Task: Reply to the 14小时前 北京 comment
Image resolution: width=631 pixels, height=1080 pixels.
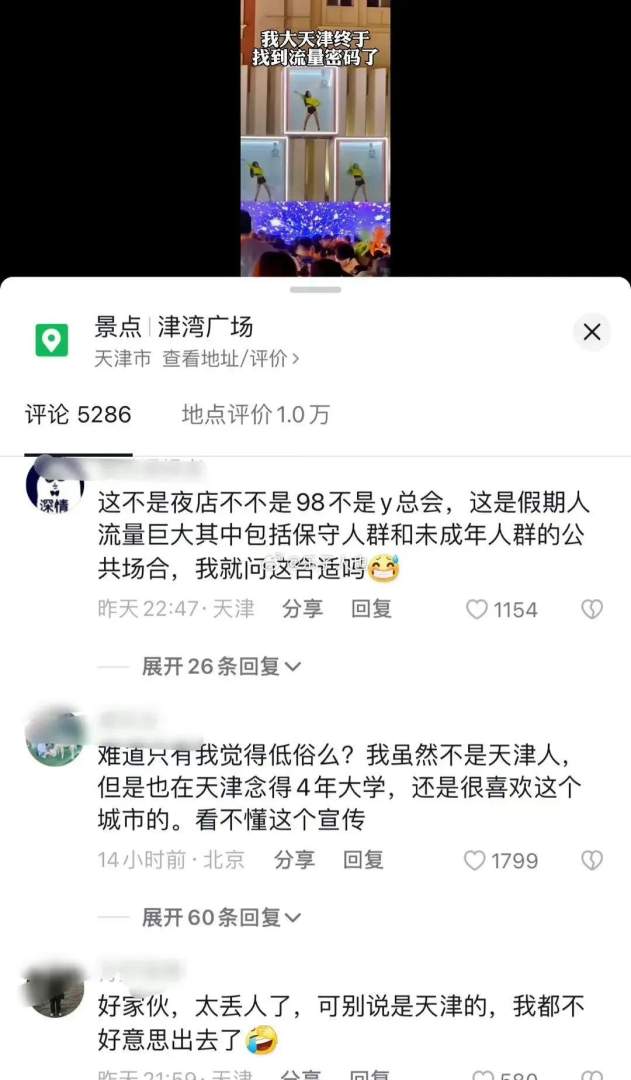Action: (x=363, y=860)
